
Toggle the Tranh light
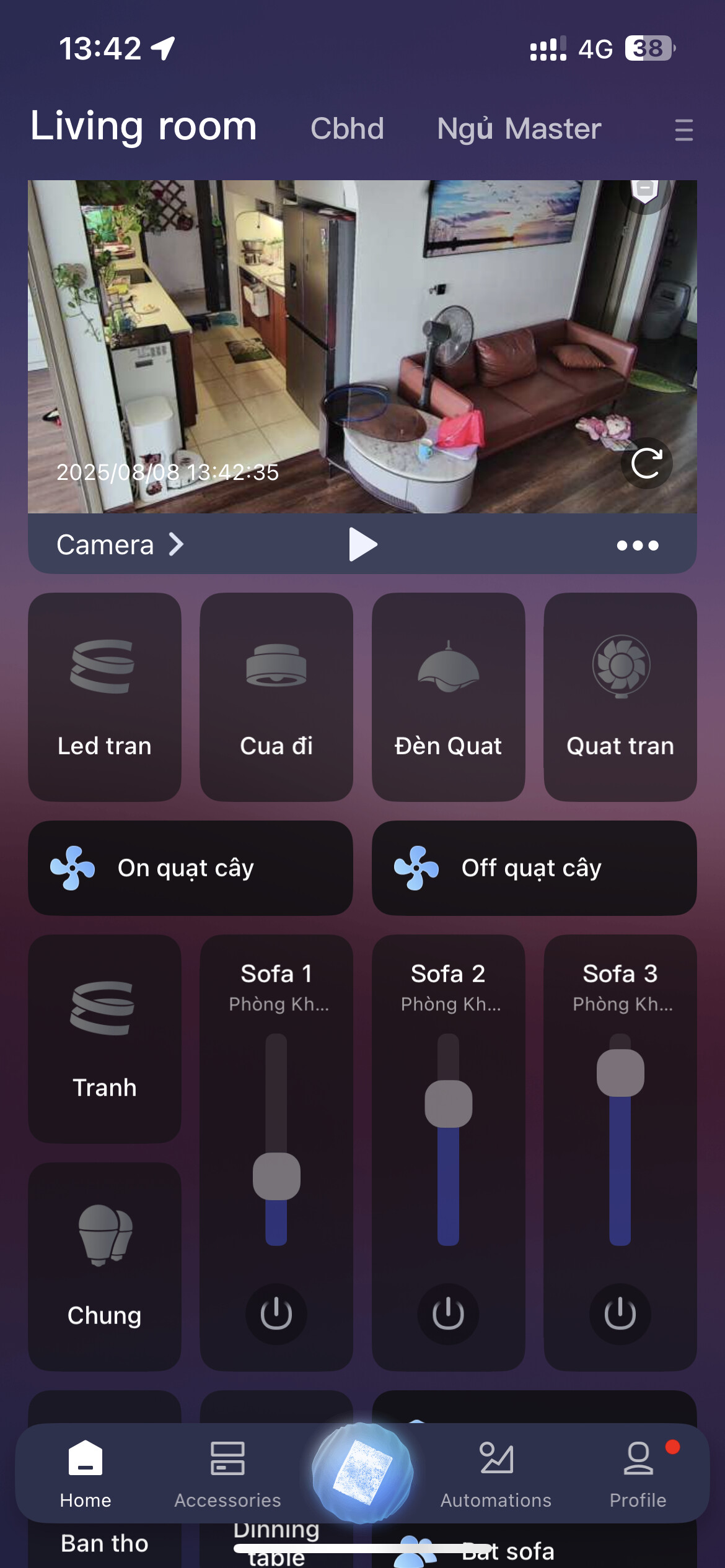[105, 1039]
